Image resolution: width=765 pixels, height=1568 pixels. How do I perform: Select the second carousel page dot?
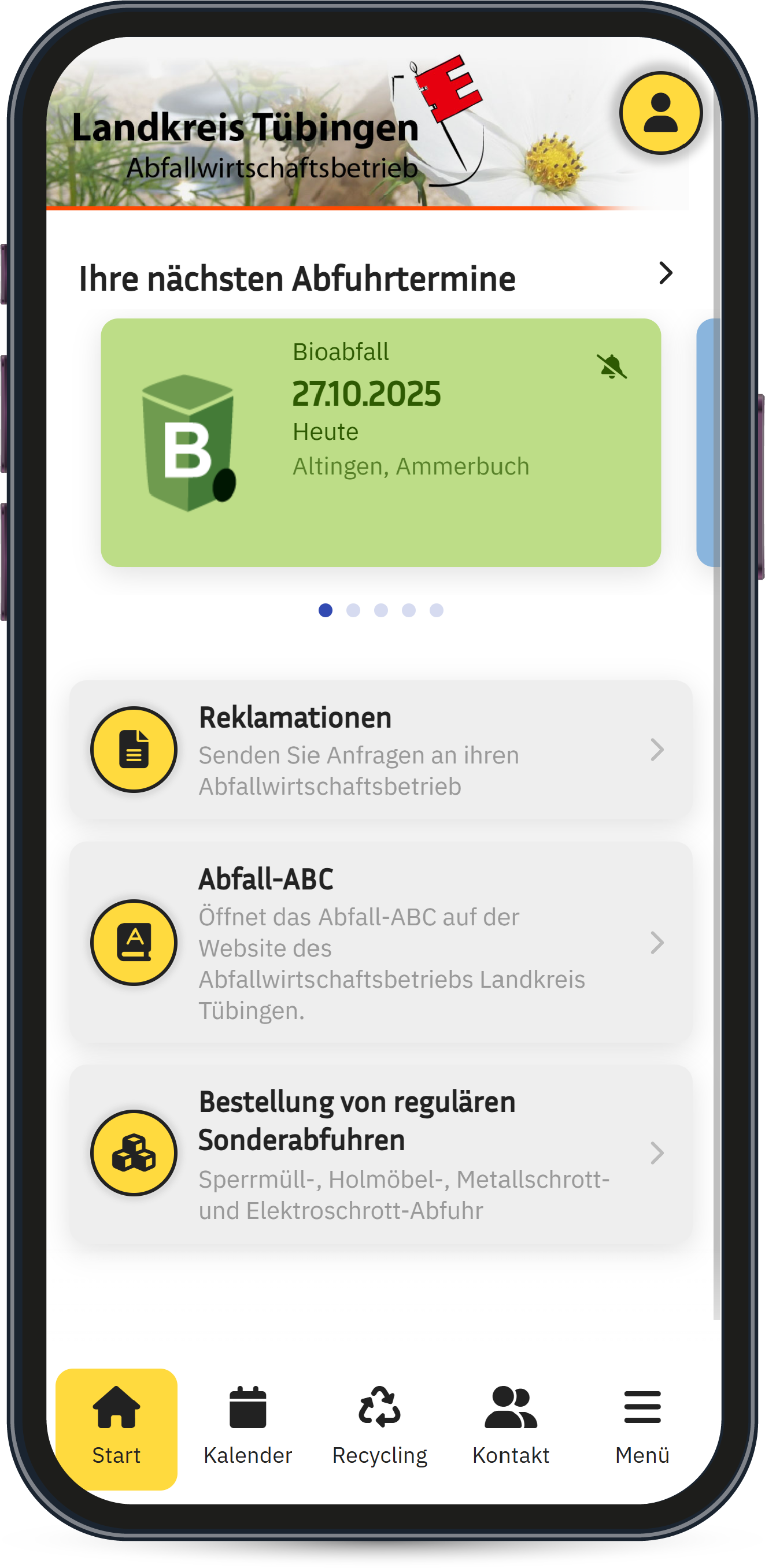point(353,610)
